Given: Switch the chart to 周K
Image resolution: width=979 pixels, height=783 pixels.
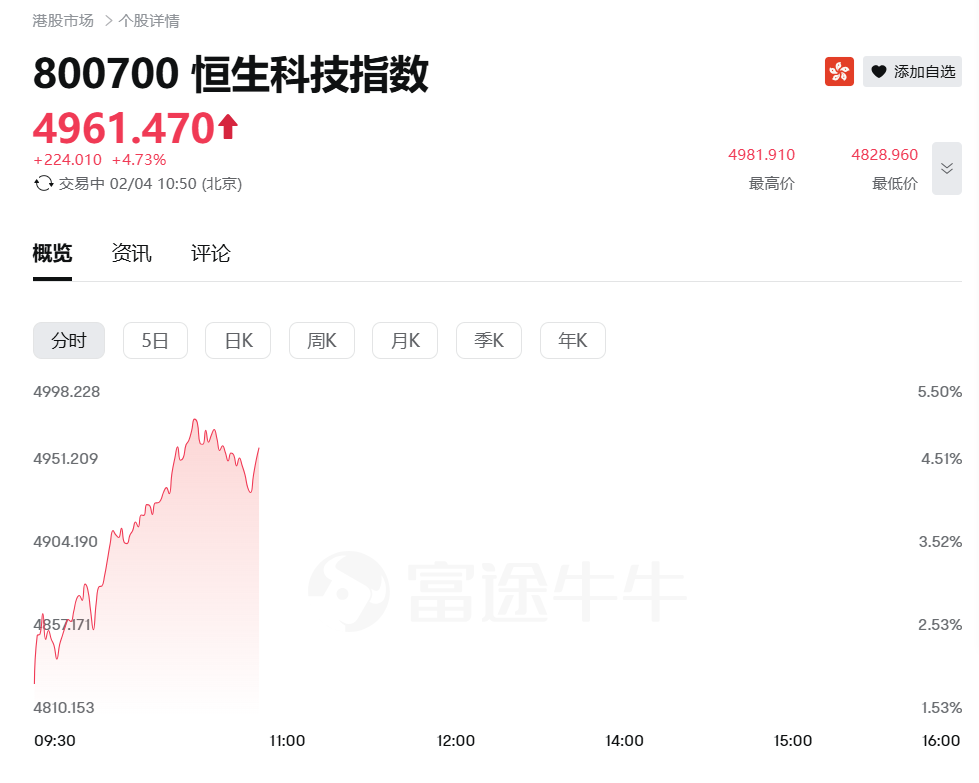Looking at the screenshot, I should pyautogui.click(x=321, y=341).
